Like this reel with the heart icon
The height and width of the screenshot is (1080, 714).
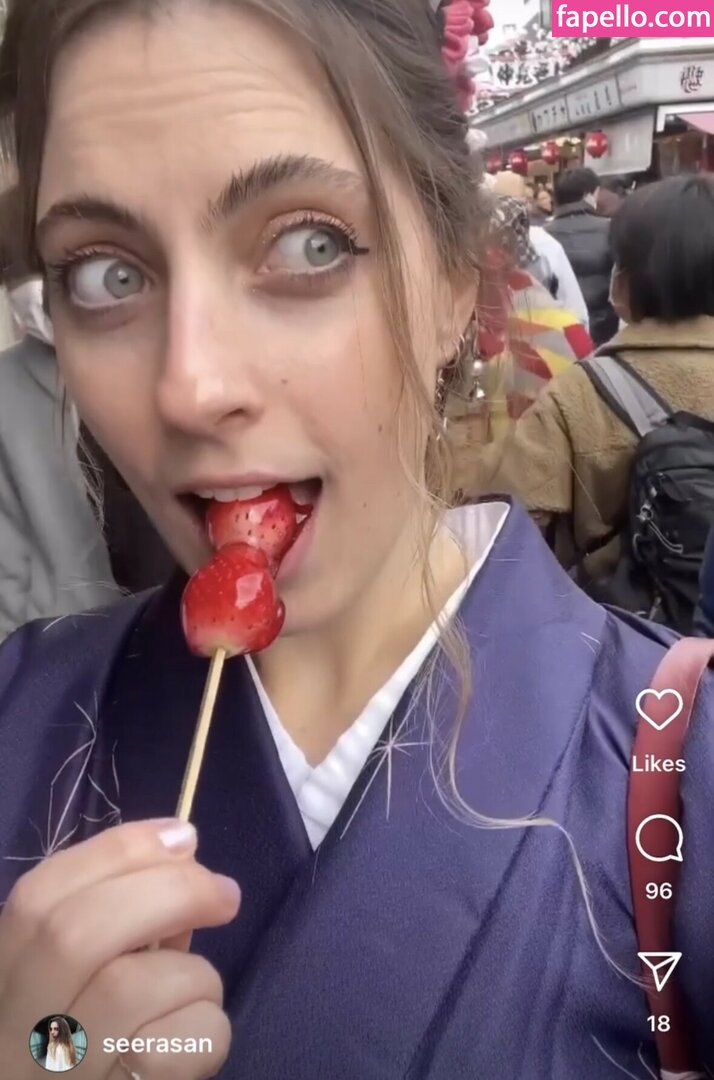pos(659,709)
